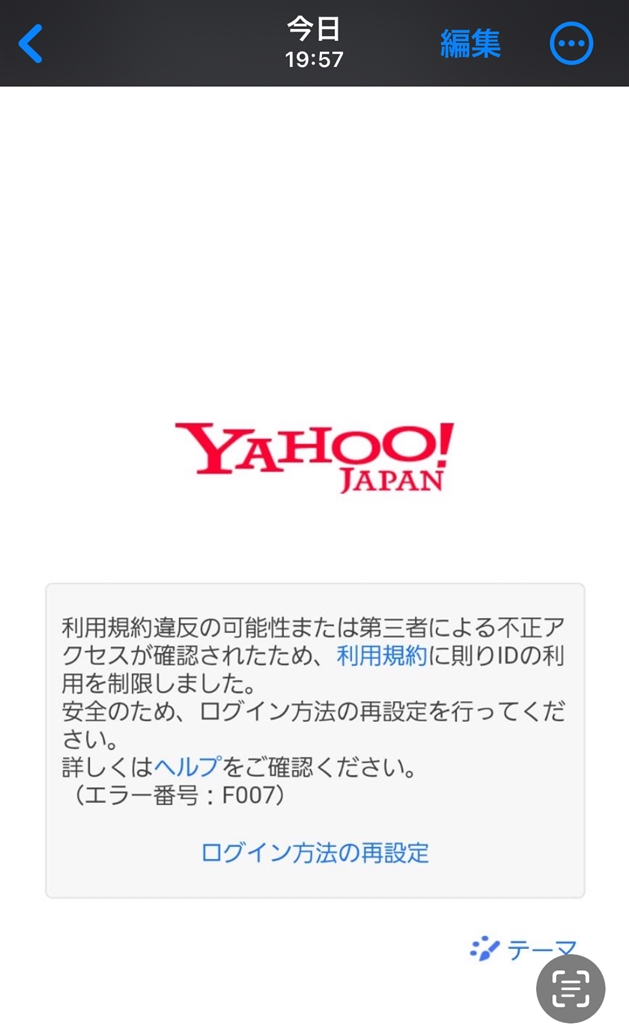Activate the Live Text scan icon
The width and height of the screenshot is (629, 1024).
(x=571, y=988)
